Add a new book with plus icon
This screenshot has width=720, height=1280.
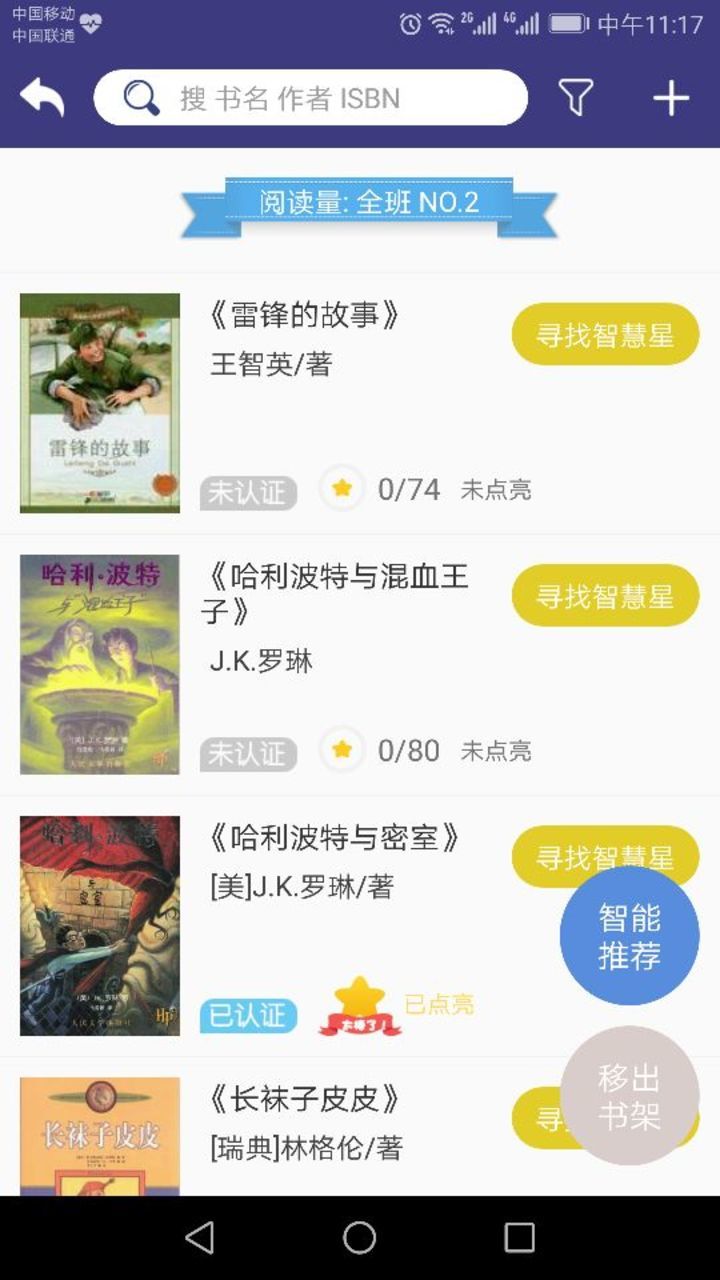[x=671, y=98]
